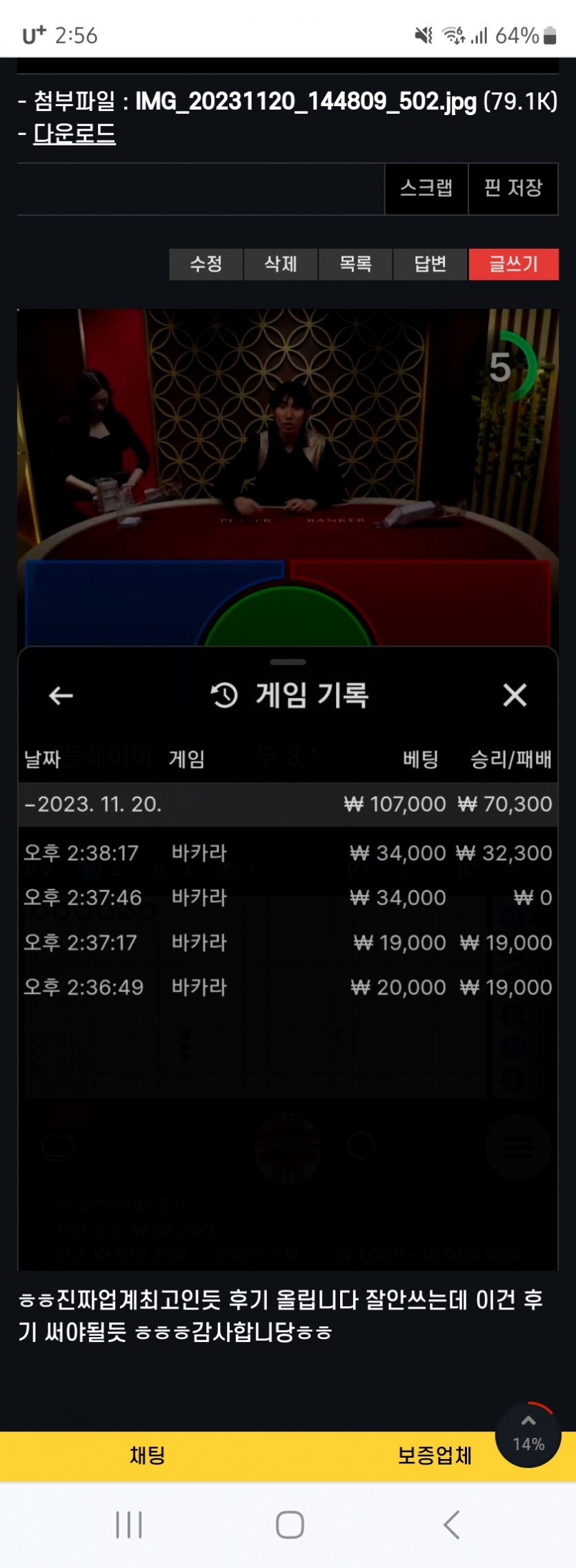
Task: Scrap this post with 스크랩
Action: pyautogui.click(x=426, y=189)
